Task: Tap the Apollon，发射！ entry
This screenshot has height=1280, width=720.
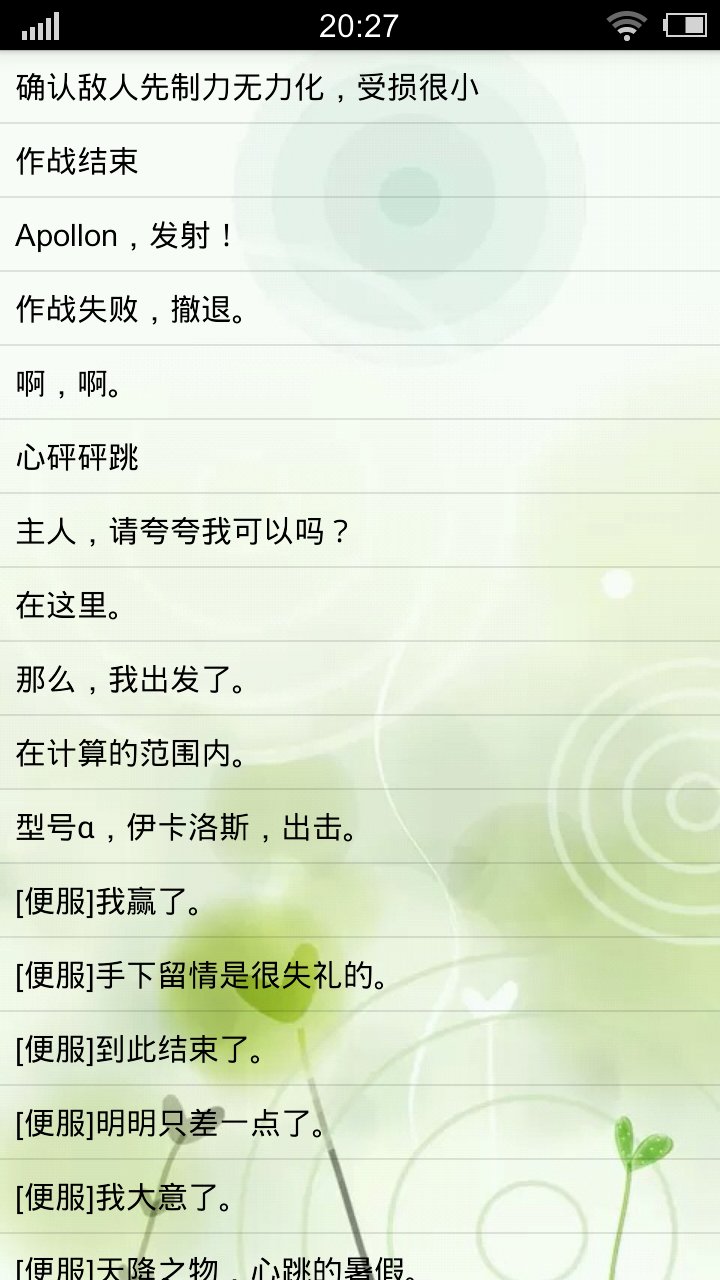Action: (360, 235)
